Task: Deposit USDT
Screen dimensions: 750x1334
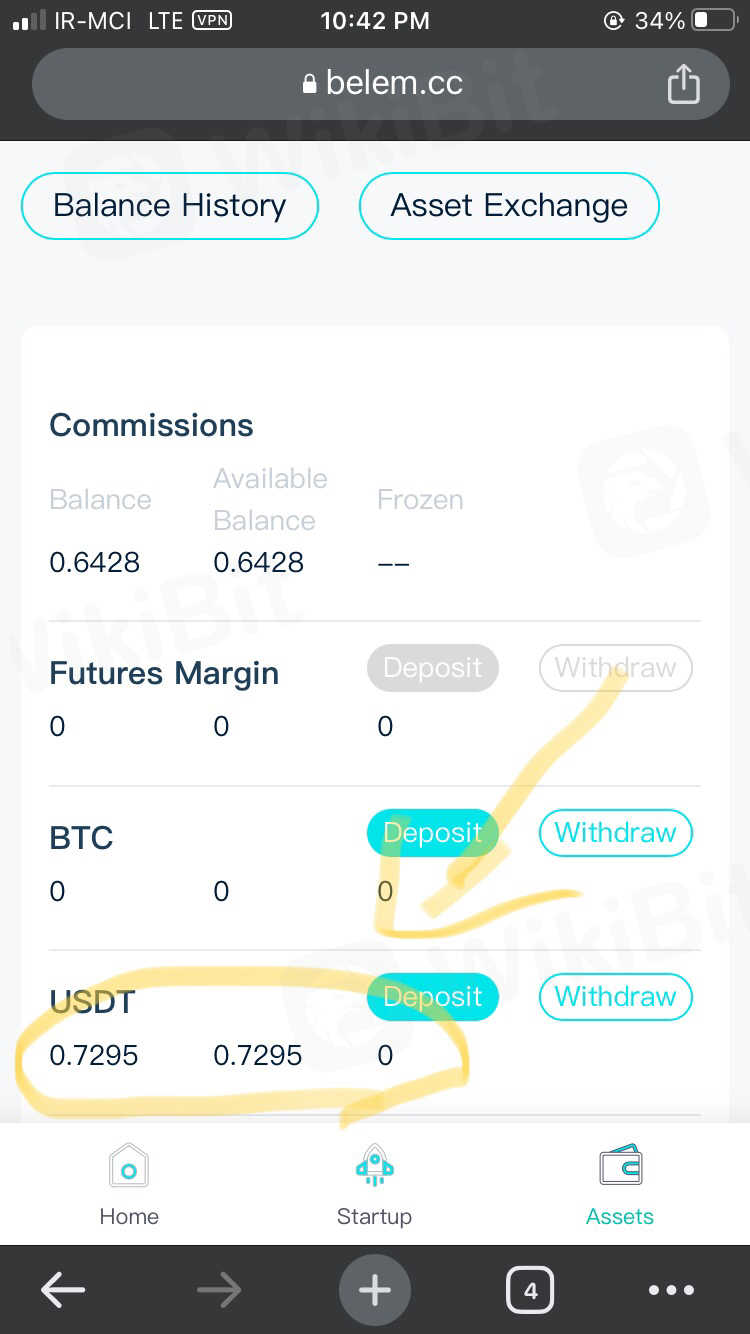Action: (432, 996)
